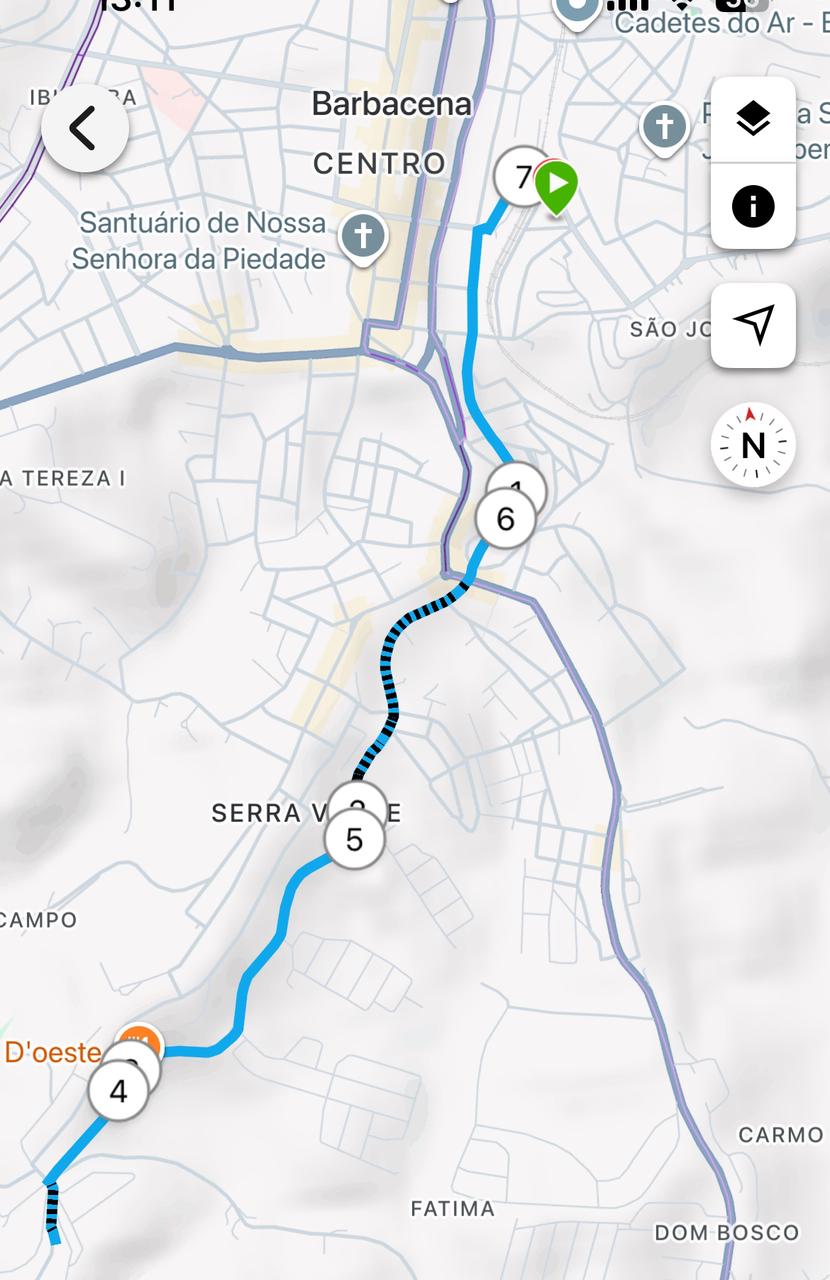The height and width of the screenshot is (1280, 830).
Task: Open Santuário de Nossa Senhora da Piedade pin
Action: coord(362,238)
